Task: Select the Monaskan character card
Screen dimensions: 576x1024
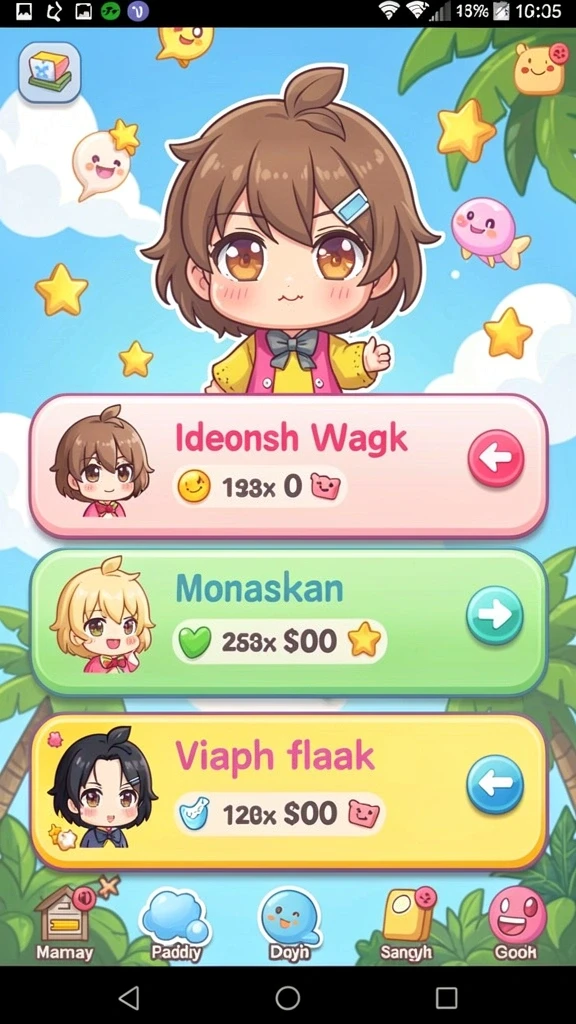Action: (x=288, y=622)
